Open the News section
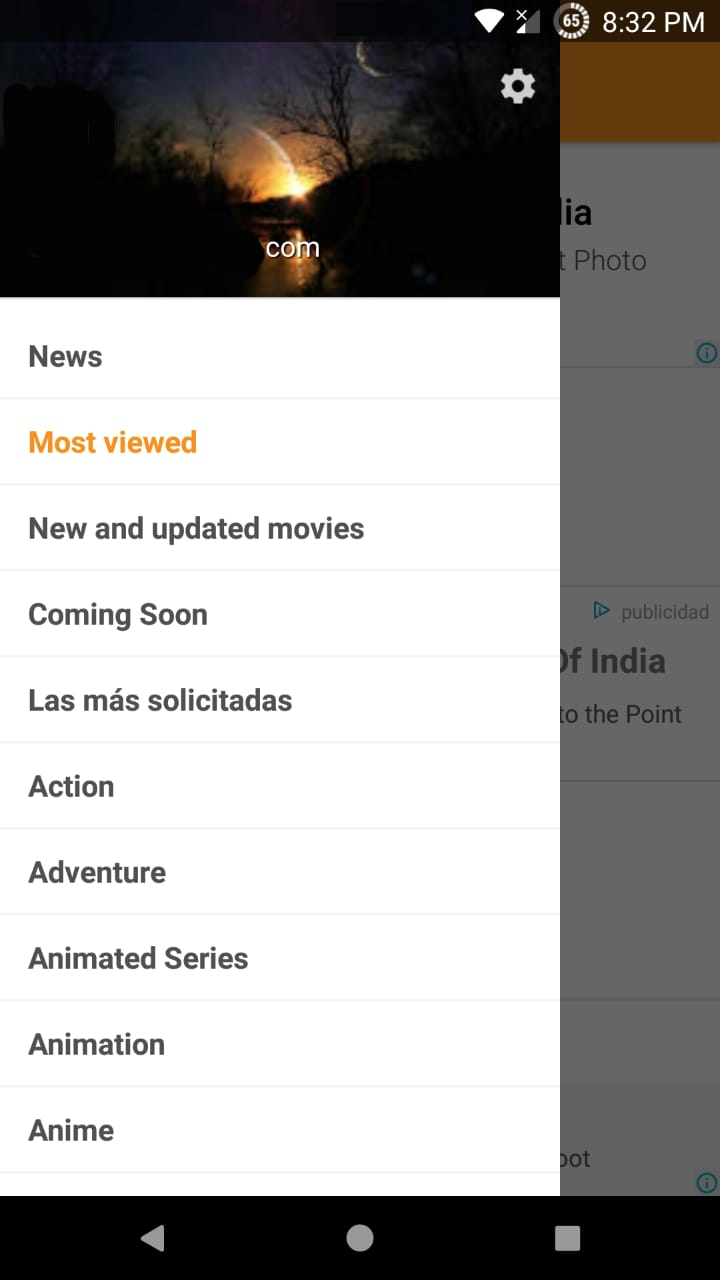Screen dimensions: 720x1280 [280, 356]
